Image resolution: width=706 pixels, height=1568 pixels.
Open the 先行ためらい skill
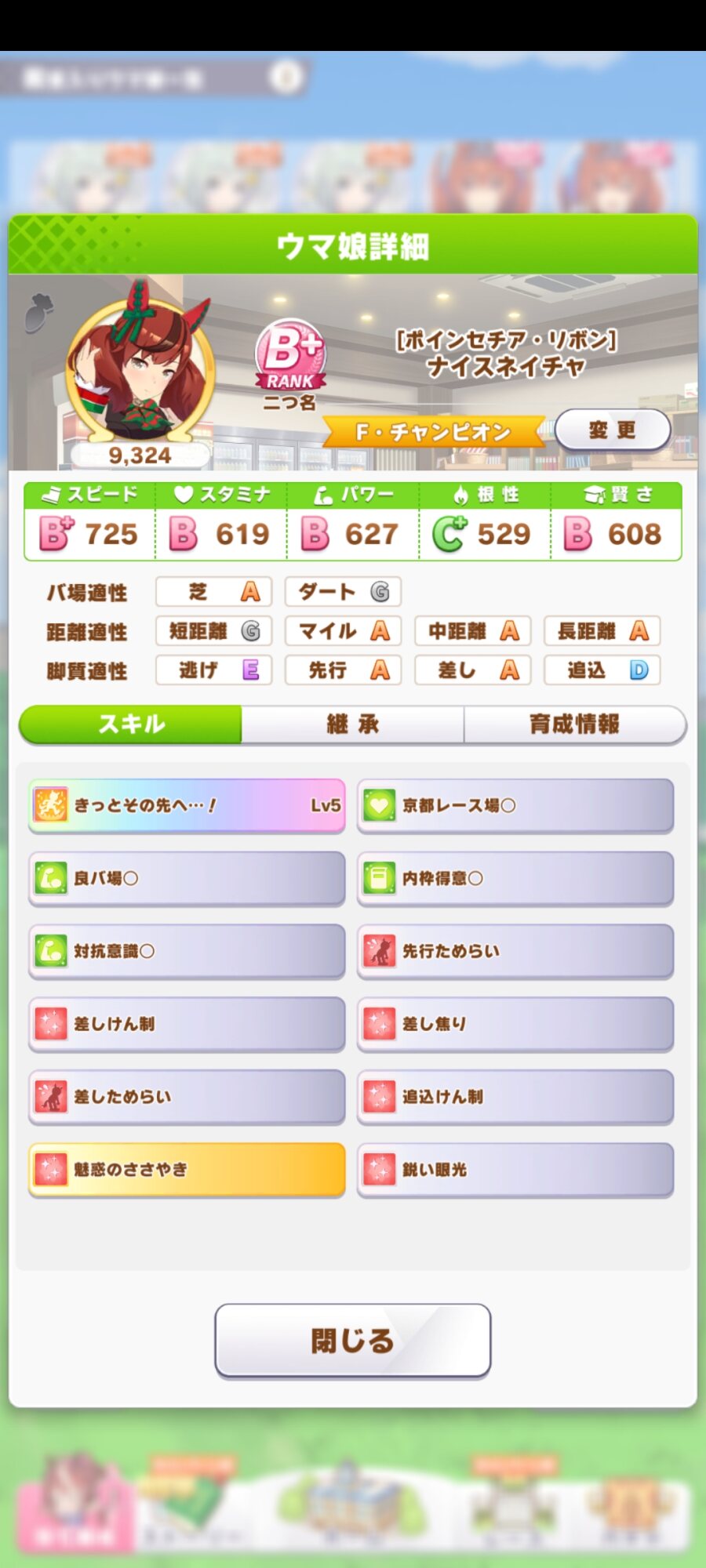coord(515,951)
